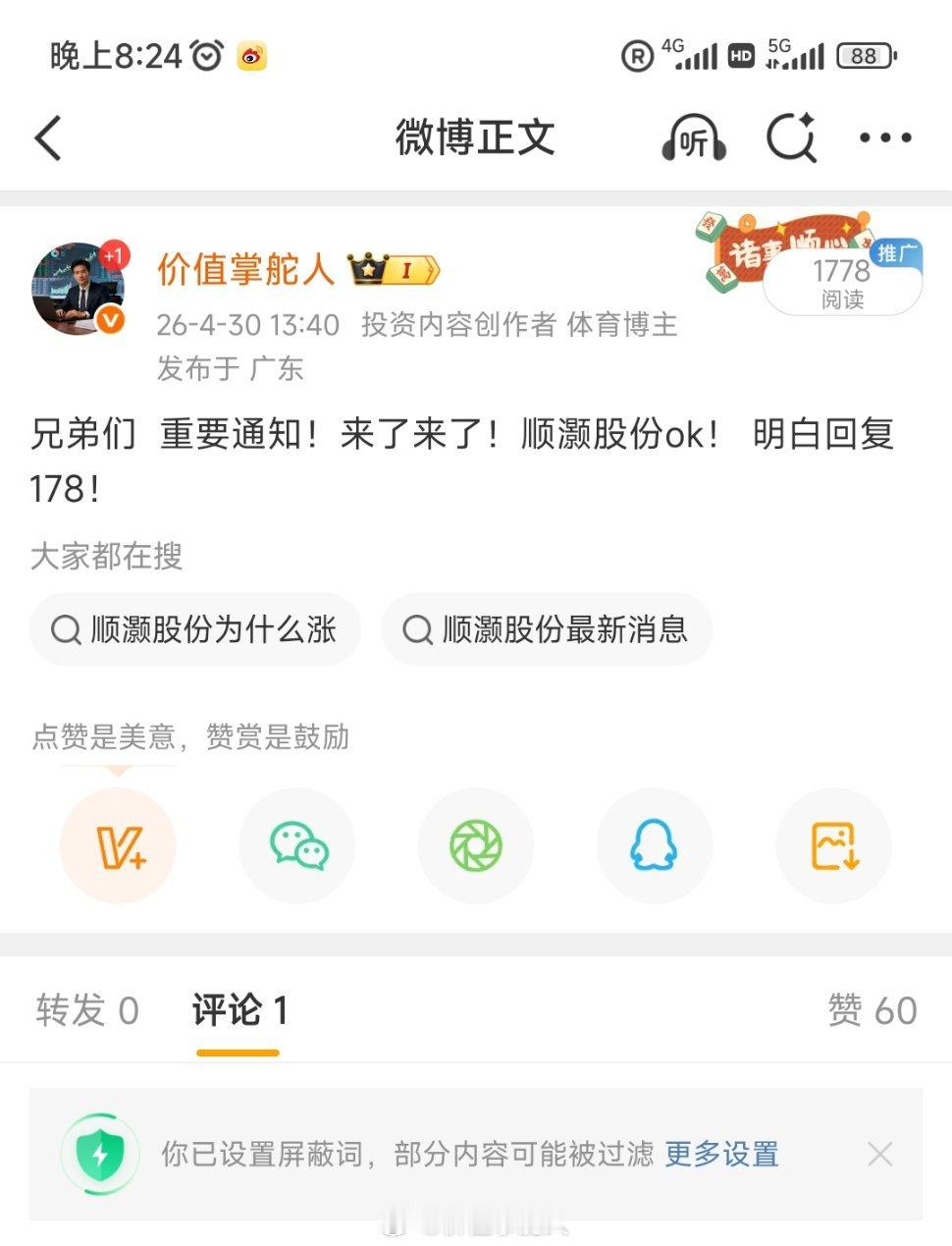
Task: Go back using the top-left arrow
Action: [x=48, y=137]
